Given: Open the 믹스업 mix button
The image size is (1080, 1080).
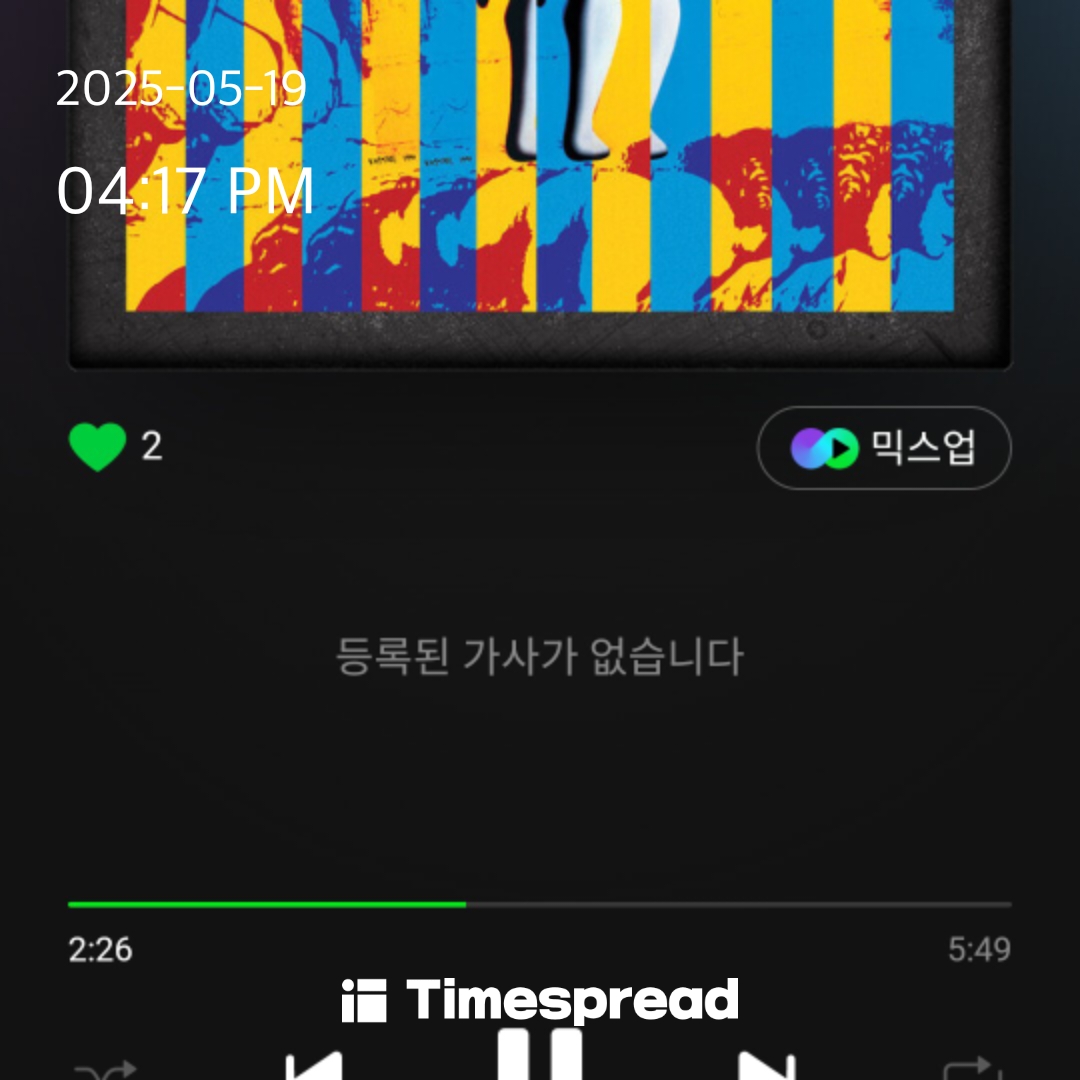Looking at the screenshot, I should pyautogui.click(x=884, y=448).
